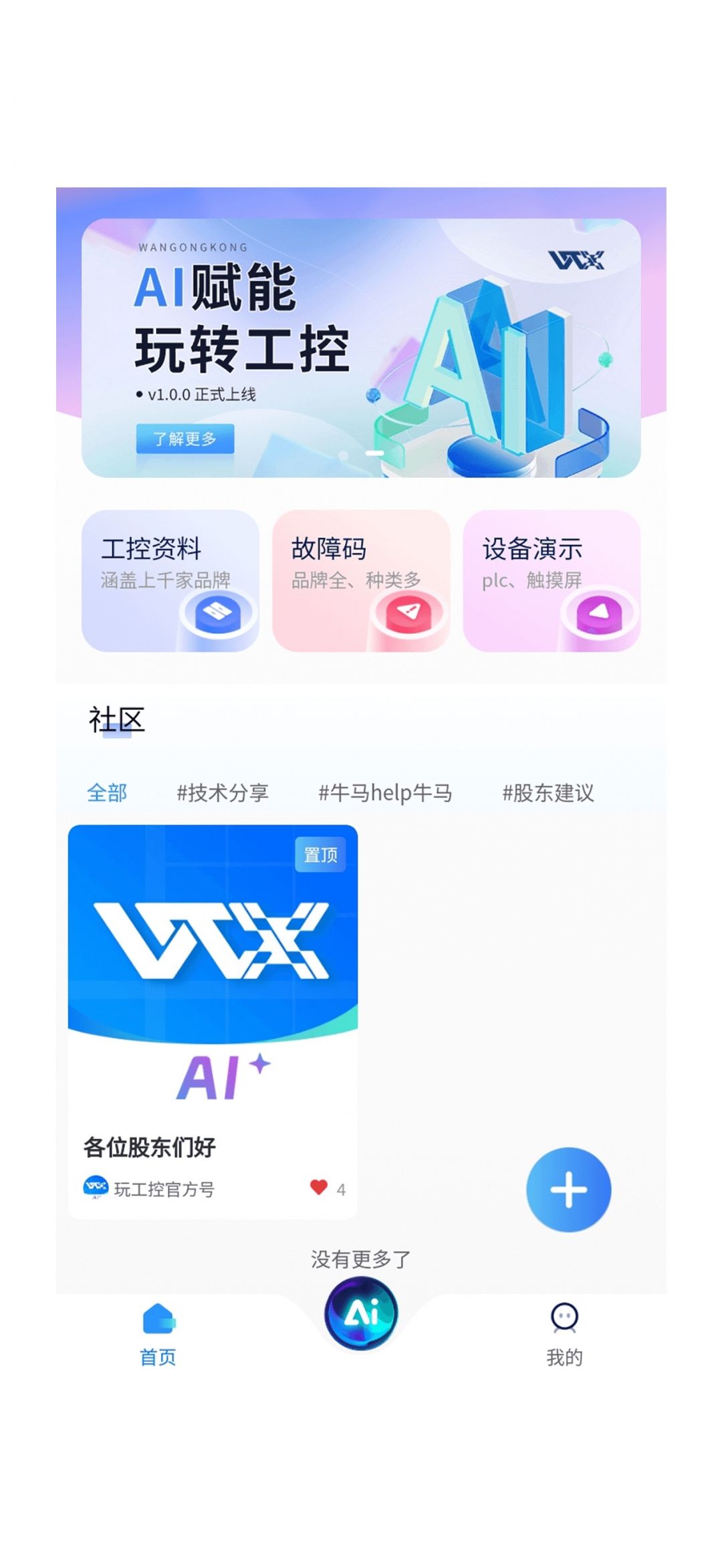Switch to the #牛马help牛马 tab
The image size is (722, 1568).
[x=385, y=792]
